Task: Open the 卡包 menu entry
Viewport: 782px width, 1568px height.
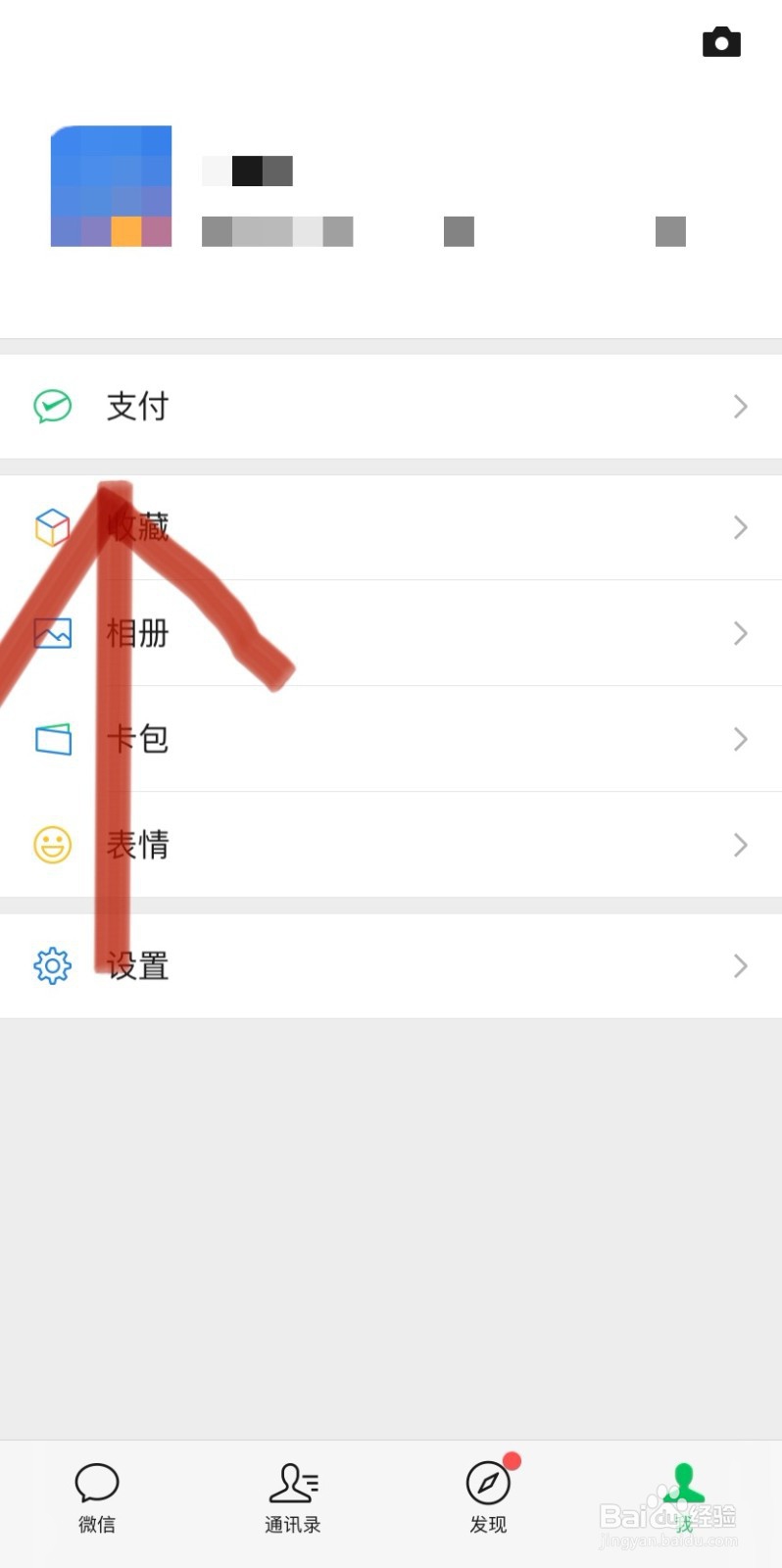Action: point(392,739)
